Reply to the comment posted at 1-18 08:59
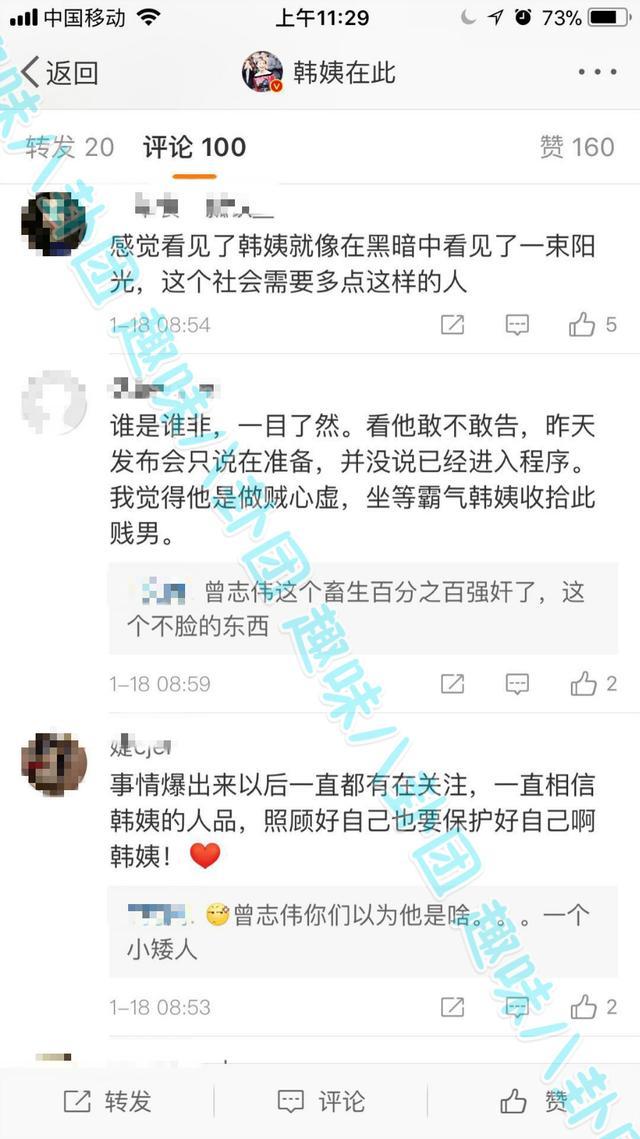The image size is (640, 1139). click(x=517, y=684)
